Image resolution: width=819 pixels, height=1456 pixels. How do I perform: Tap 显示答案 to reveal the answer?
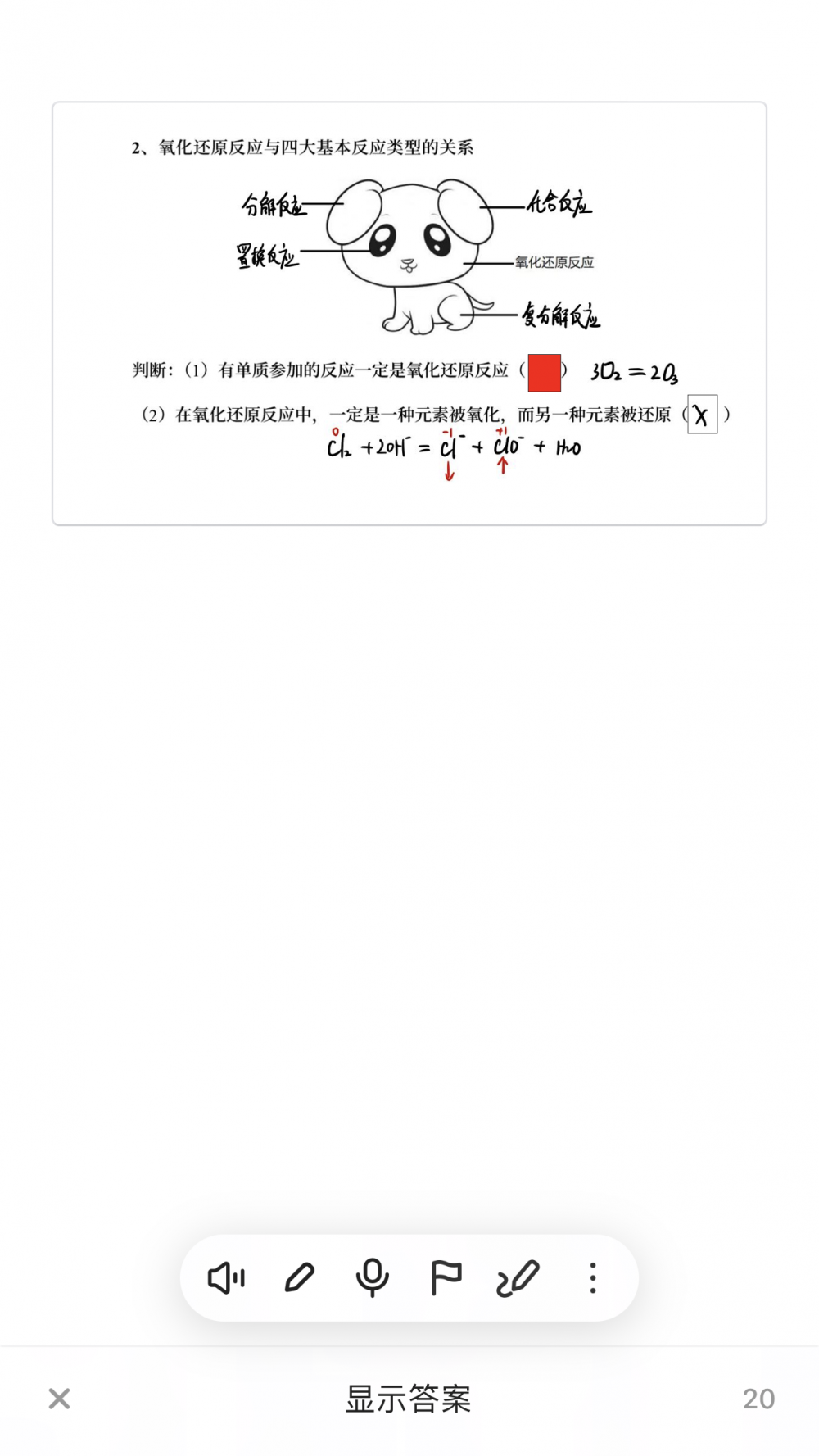(409, 1399)
